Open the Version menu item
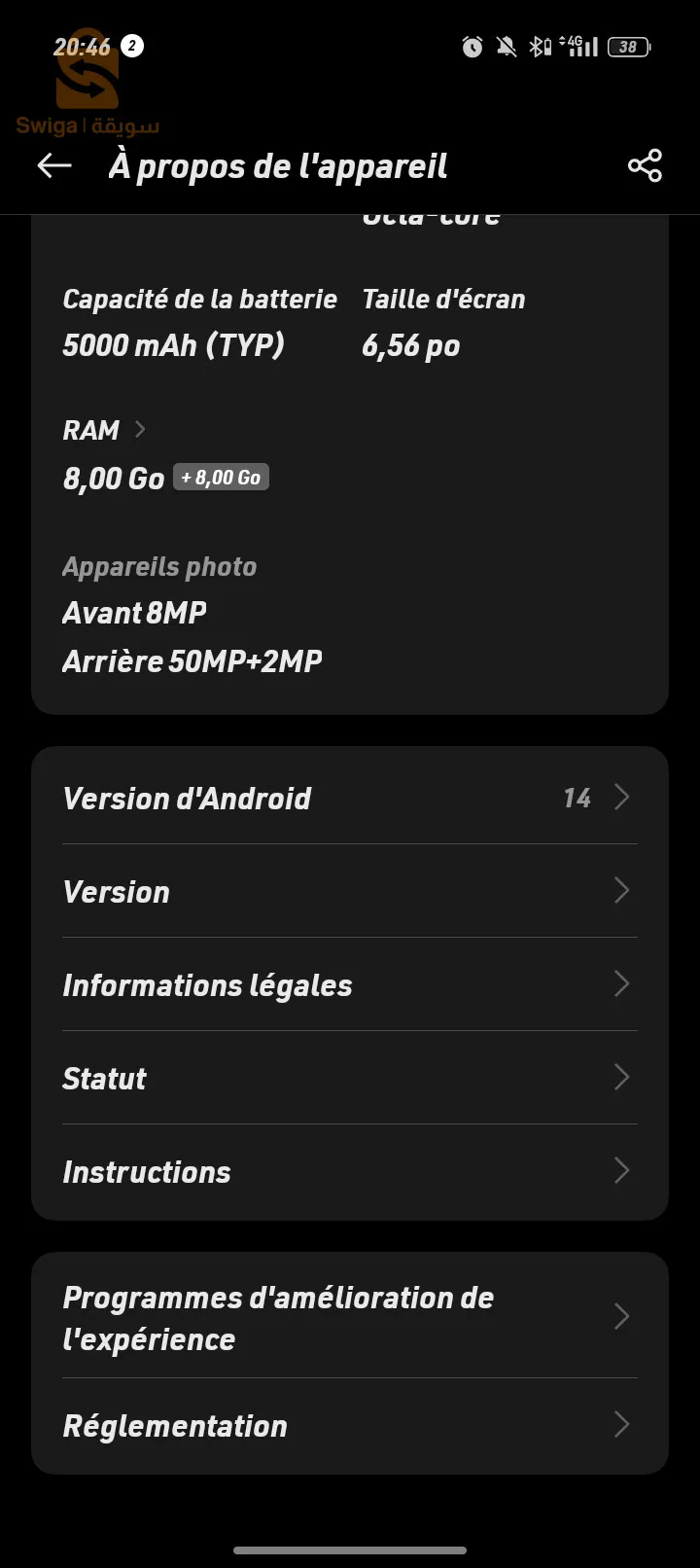The height and width of the screenshot is (1568, 700). click(x=116, y=891)
